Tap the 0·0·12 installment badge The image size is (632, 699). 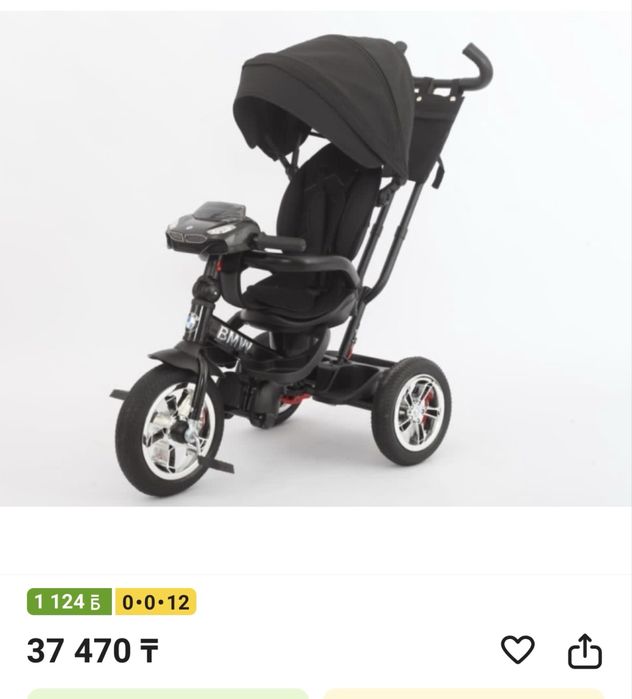point(155,602)
